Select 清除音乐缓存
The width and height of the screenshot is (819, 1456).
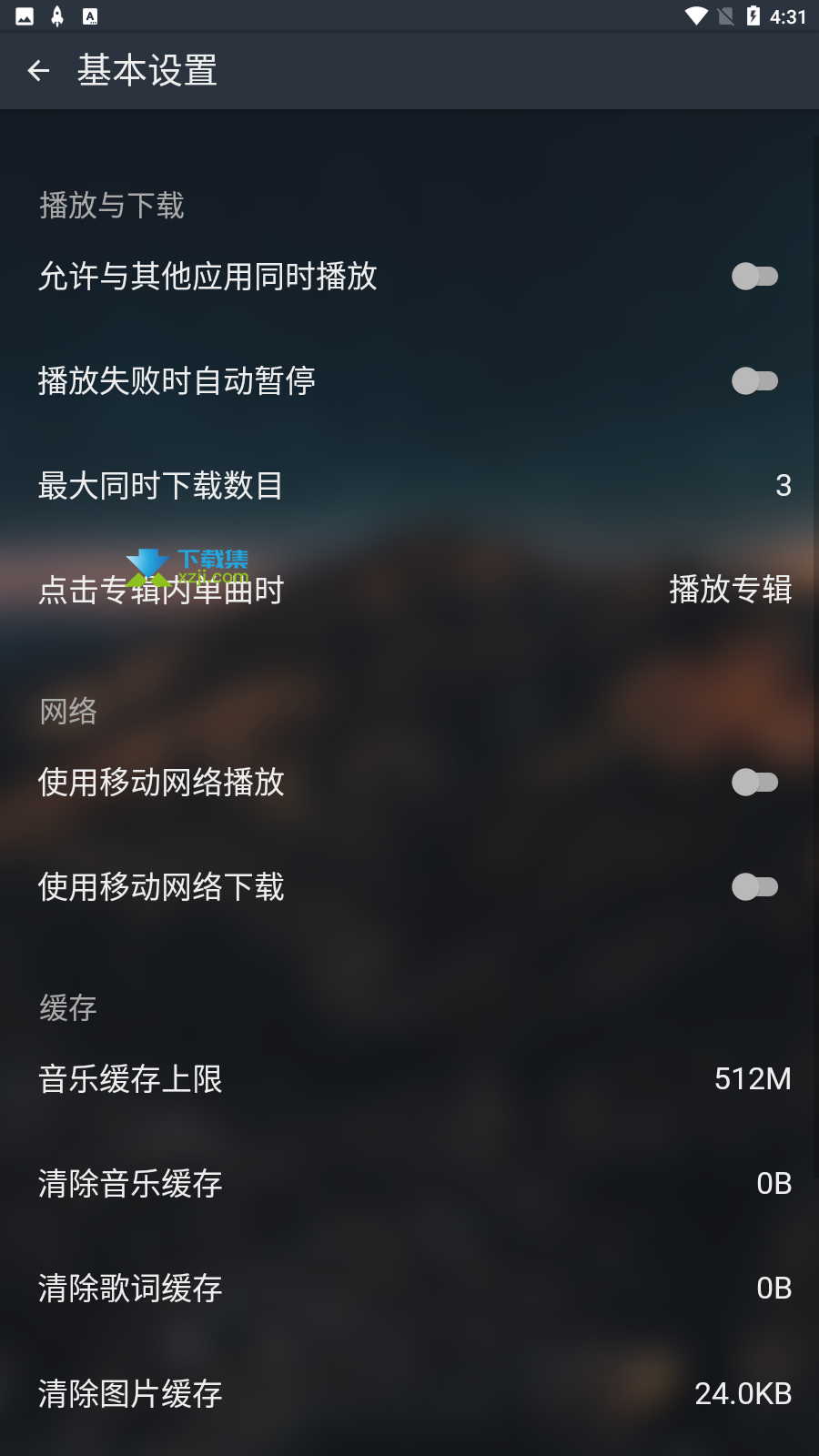click(409, 1184)
